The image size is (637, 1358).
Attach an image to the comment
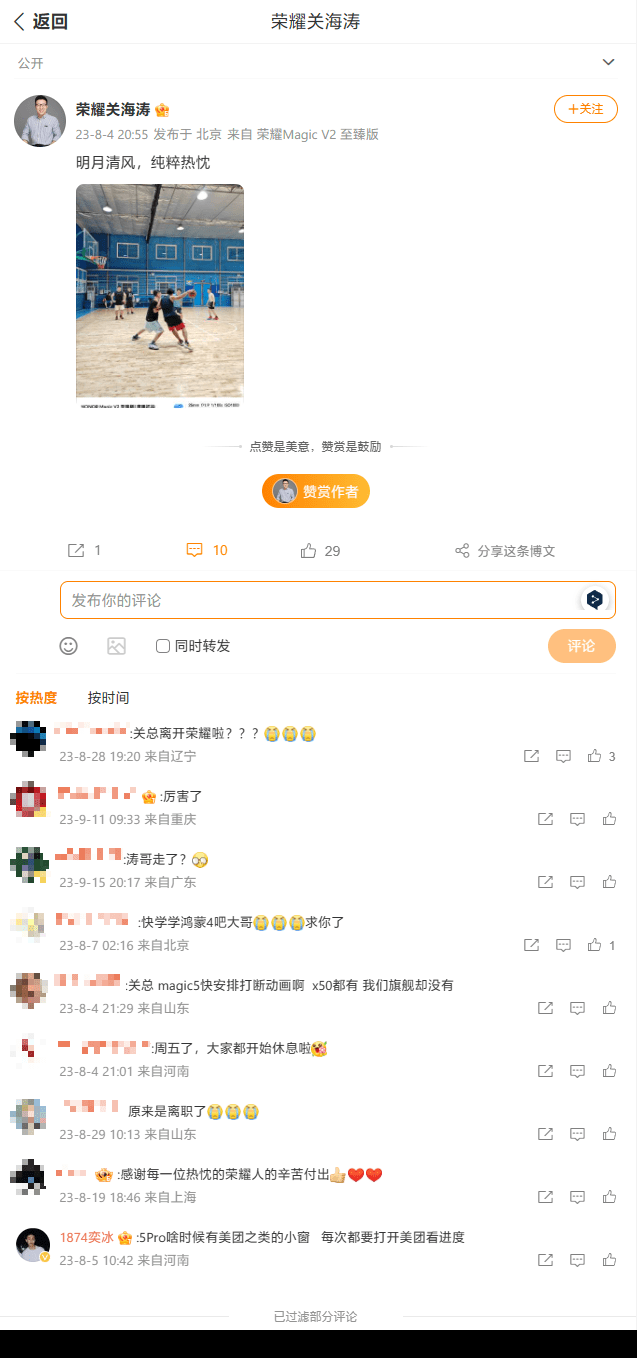(117, 646)
